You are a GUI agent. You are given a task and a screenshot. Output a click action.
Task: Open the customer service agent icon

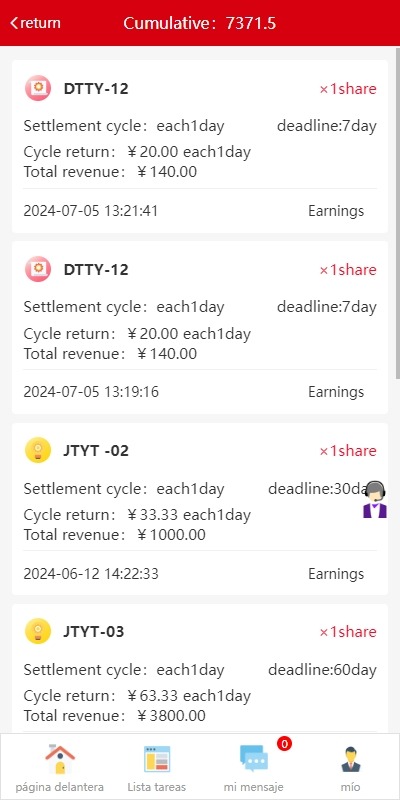pyautogui.click(x=375, y=499)
